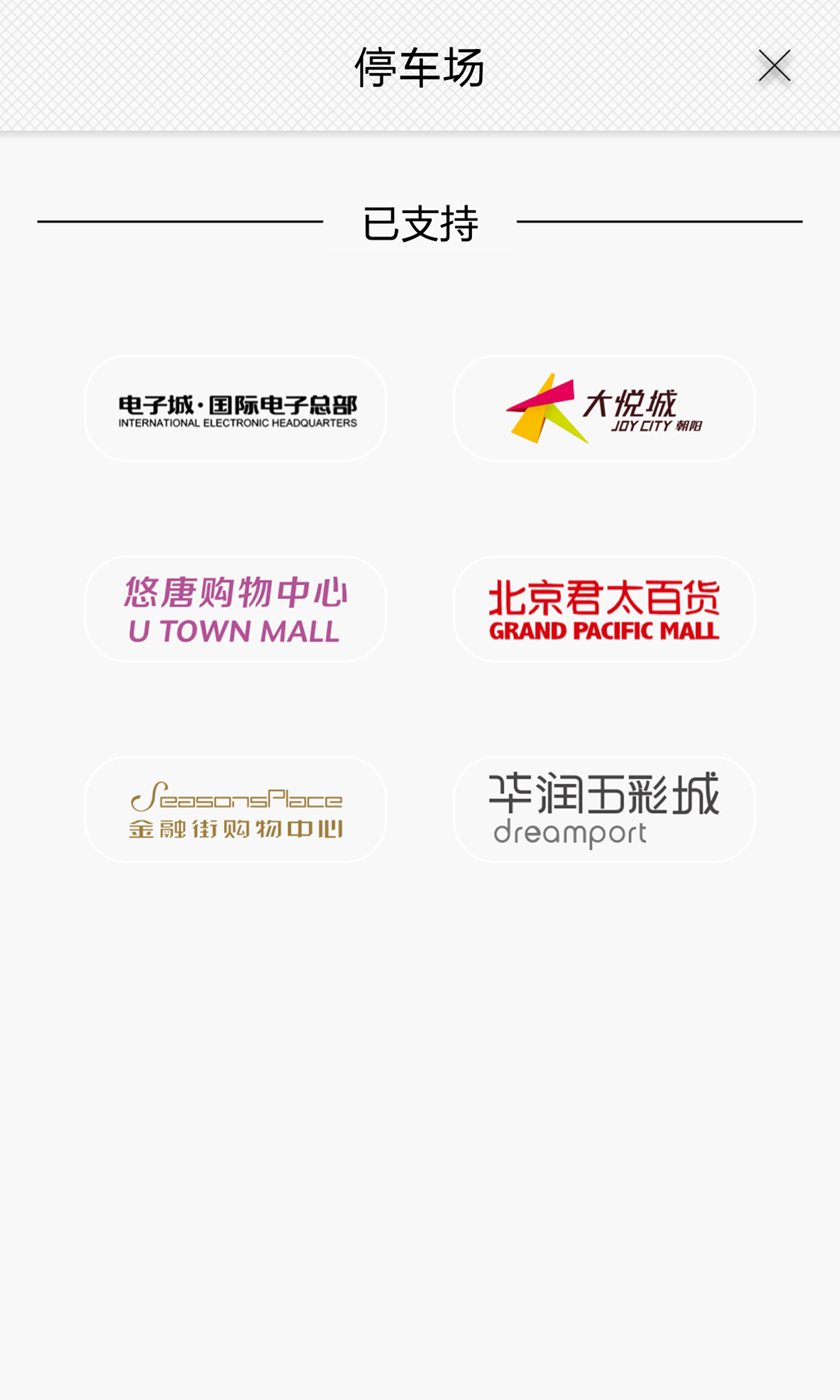This screenshot has height=1400, width=840.
Task: Select 电子城·国际电子总部 parking lot
Action: (236, 409)
